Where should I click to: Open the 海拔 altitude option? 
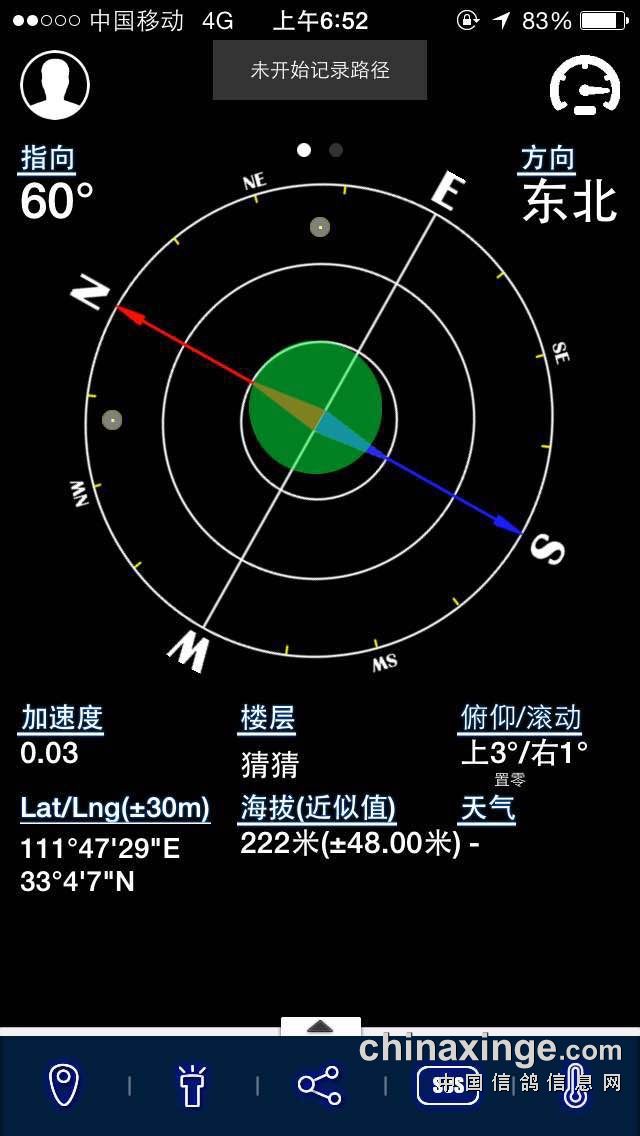tap(318, 807)
